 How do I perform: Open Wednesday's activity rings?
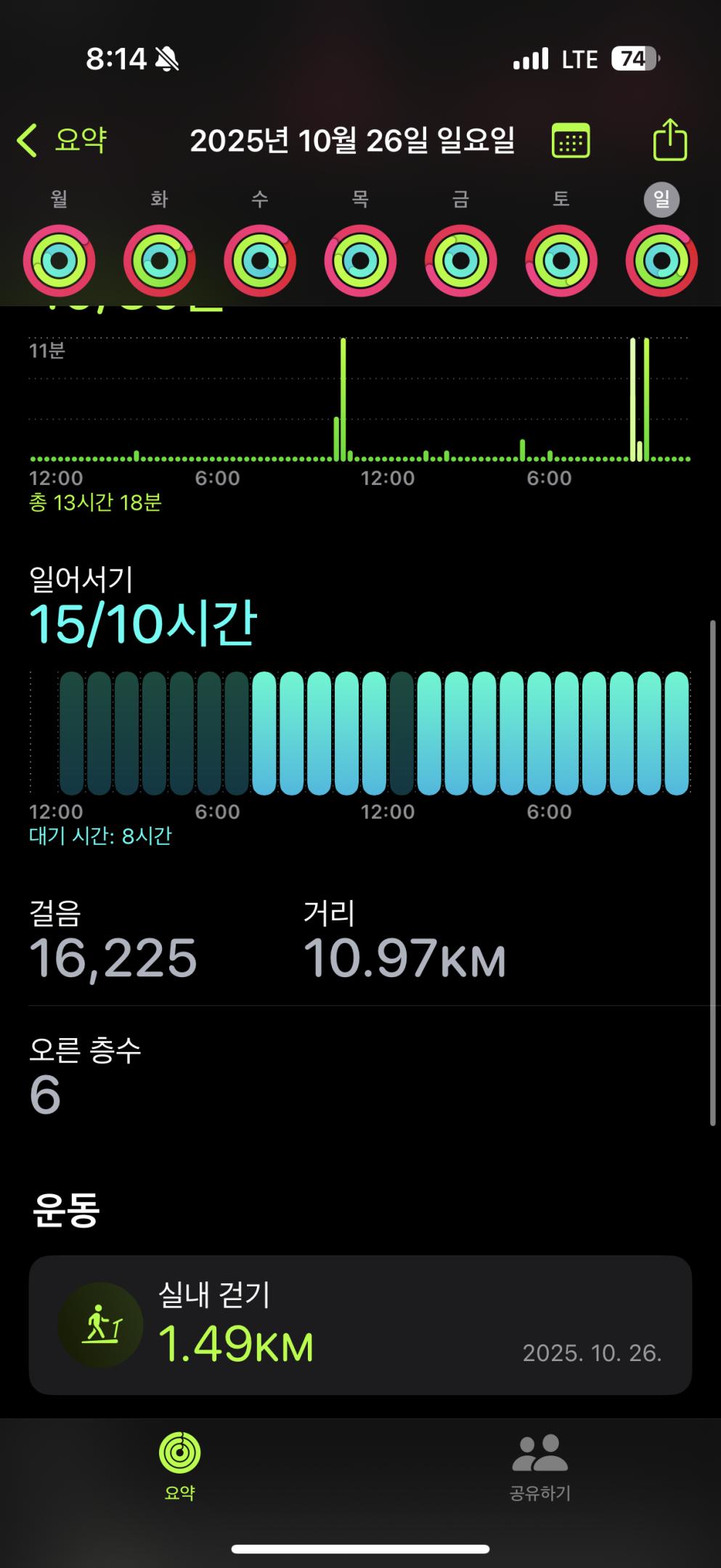coord(261,260)
